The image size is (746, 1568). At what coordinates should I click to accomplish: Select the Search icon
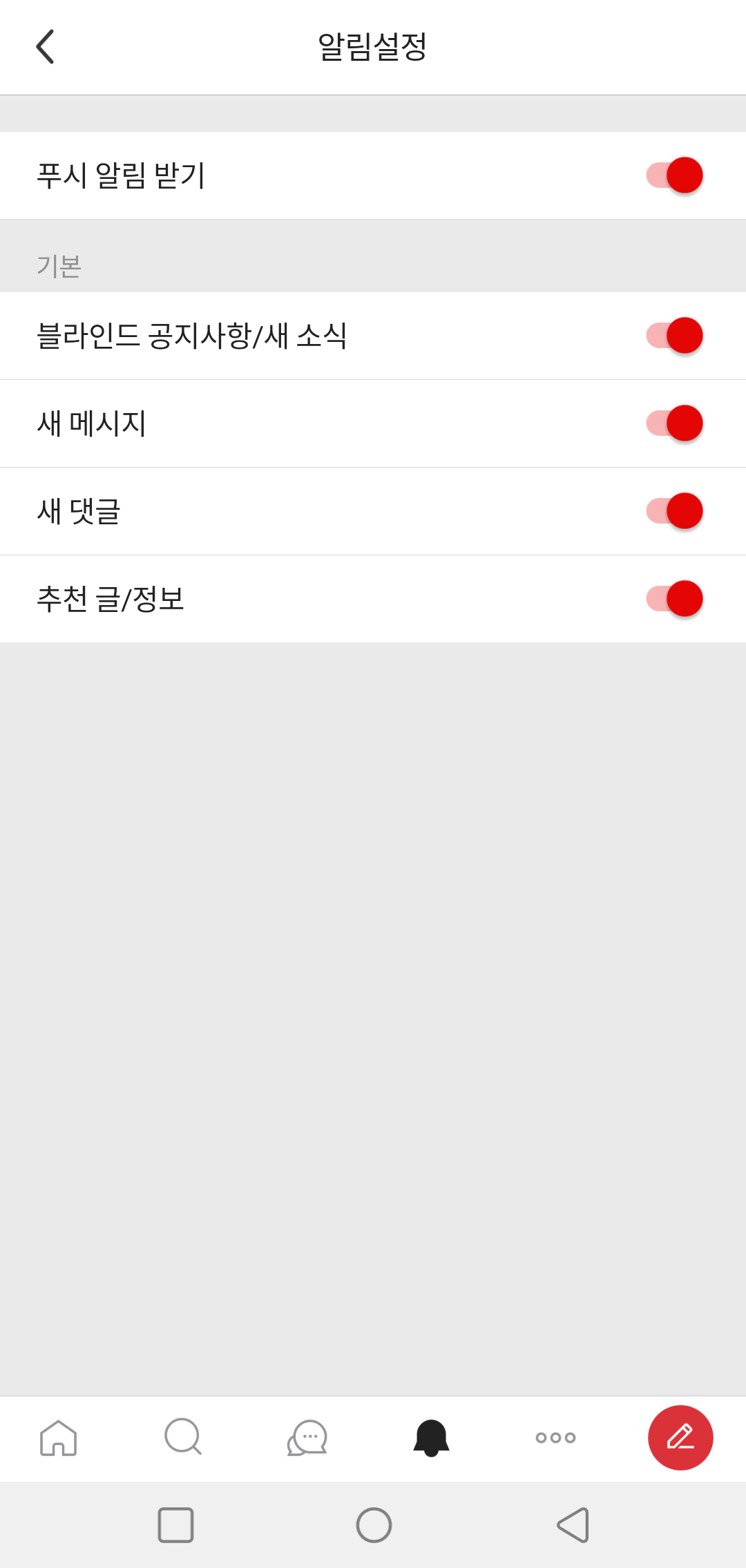[182, 1439]
